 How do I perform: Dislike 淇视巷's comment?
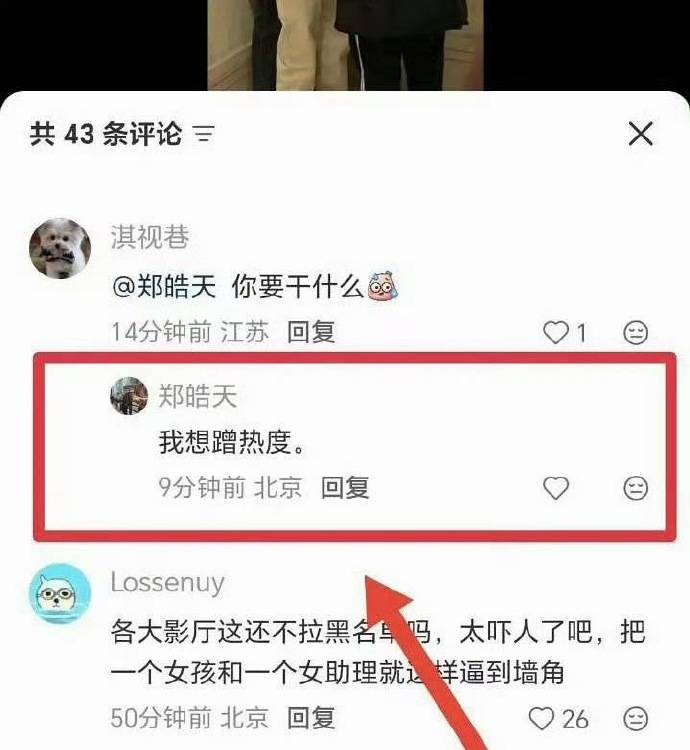coord(635,332)
